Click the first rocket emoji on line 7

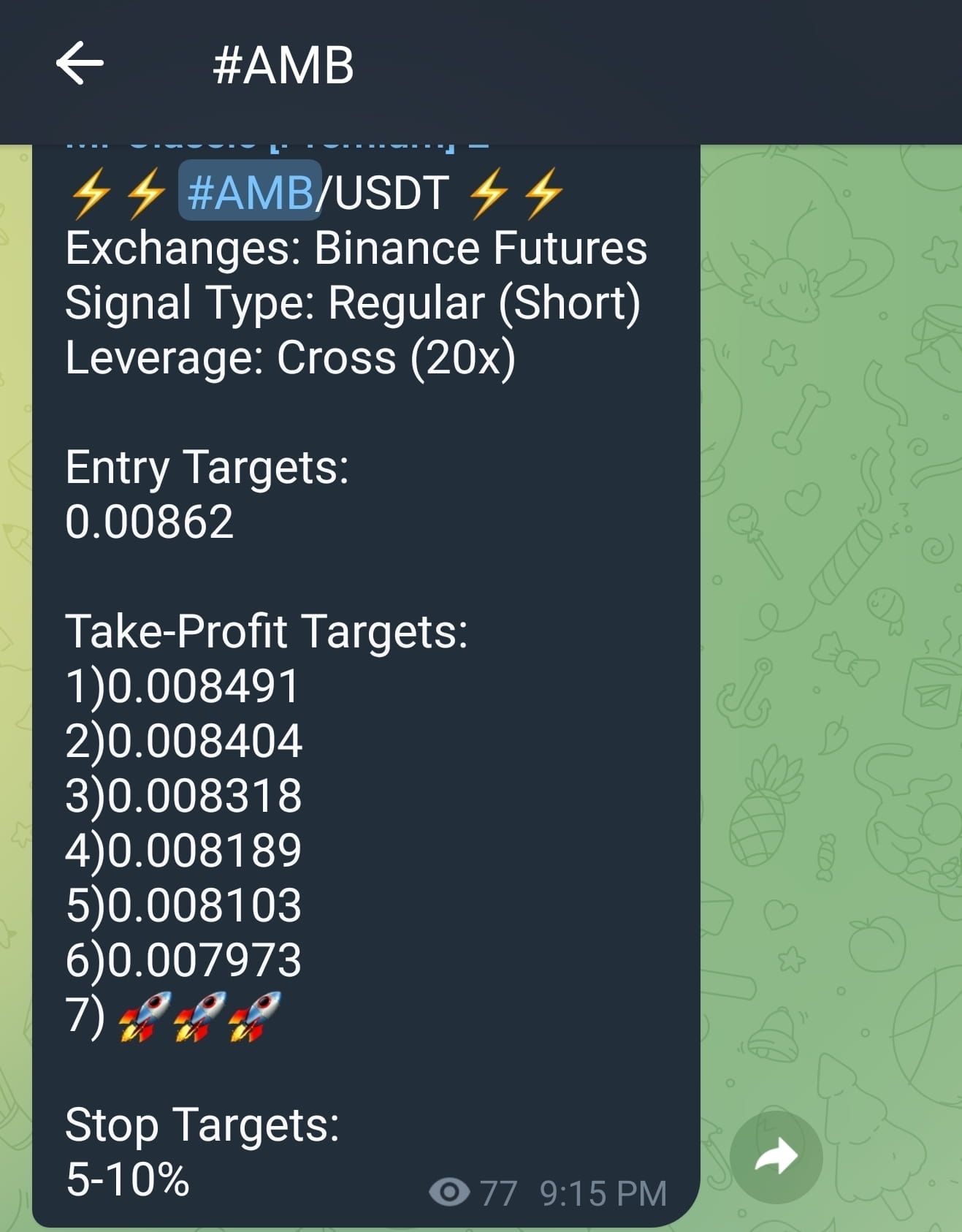(145, 1015)
